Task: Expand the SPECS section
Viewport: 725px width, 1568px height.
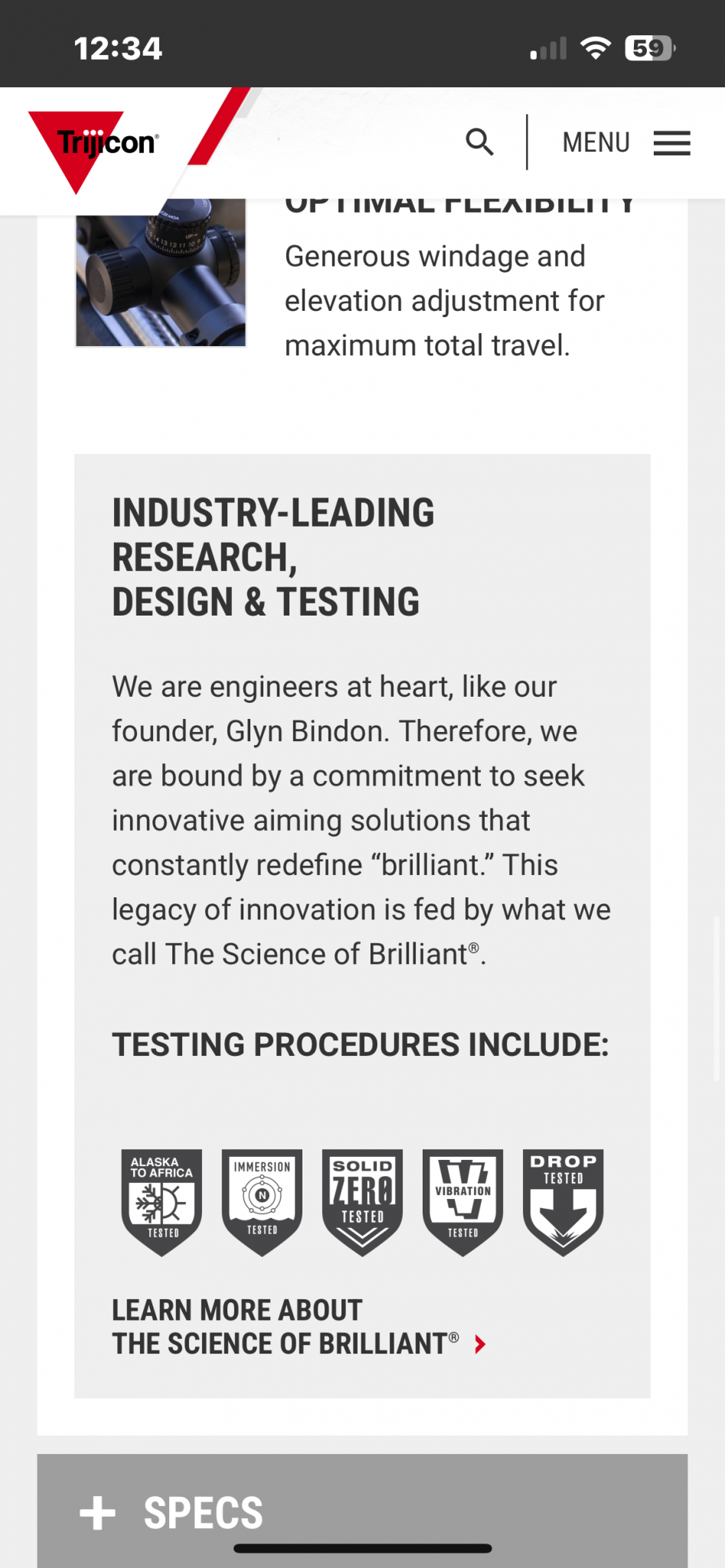Action: tap(362, 1512)
